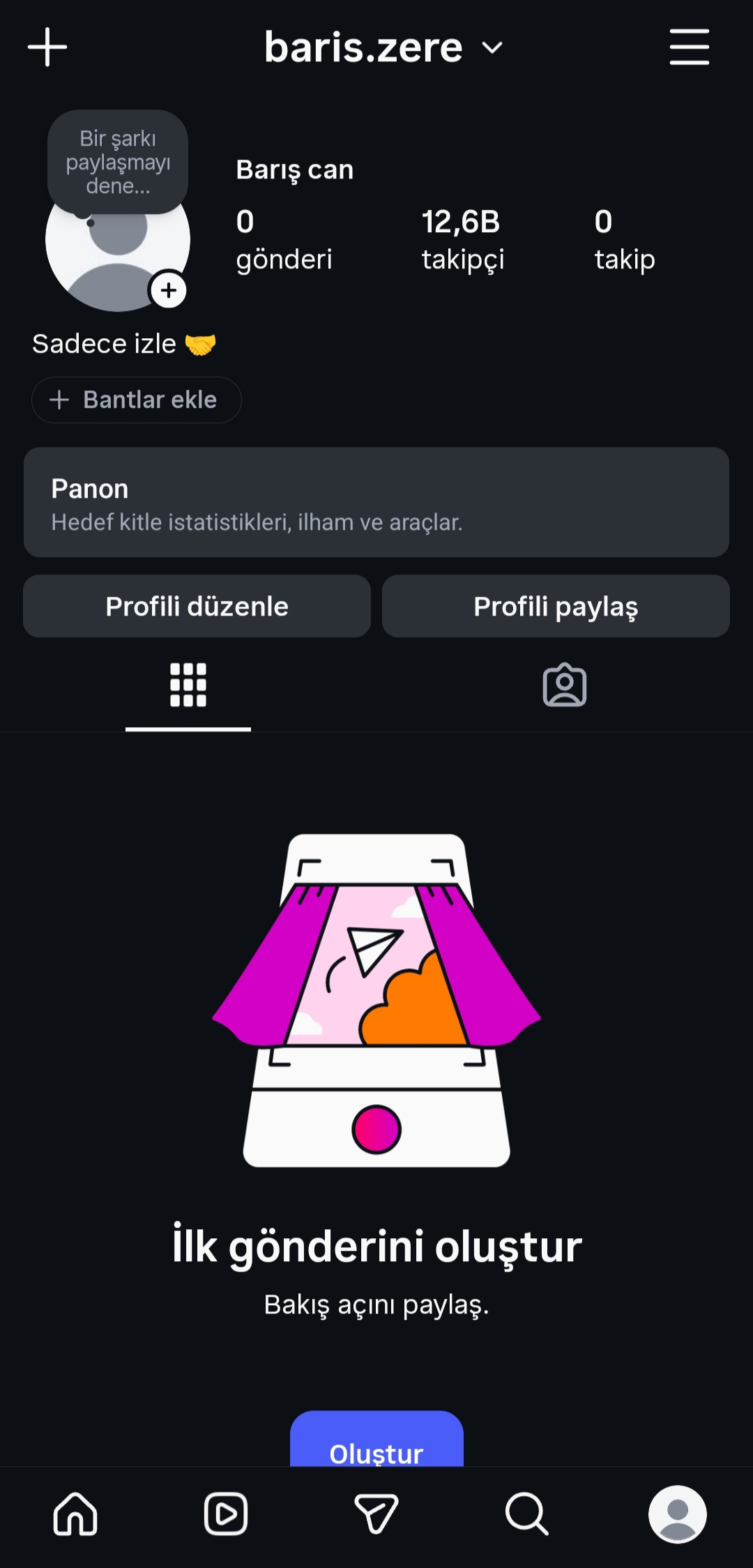Tap Profili paylaş button
The height and width of the screenshot is (1568, 753).
(x=556, y=606)
